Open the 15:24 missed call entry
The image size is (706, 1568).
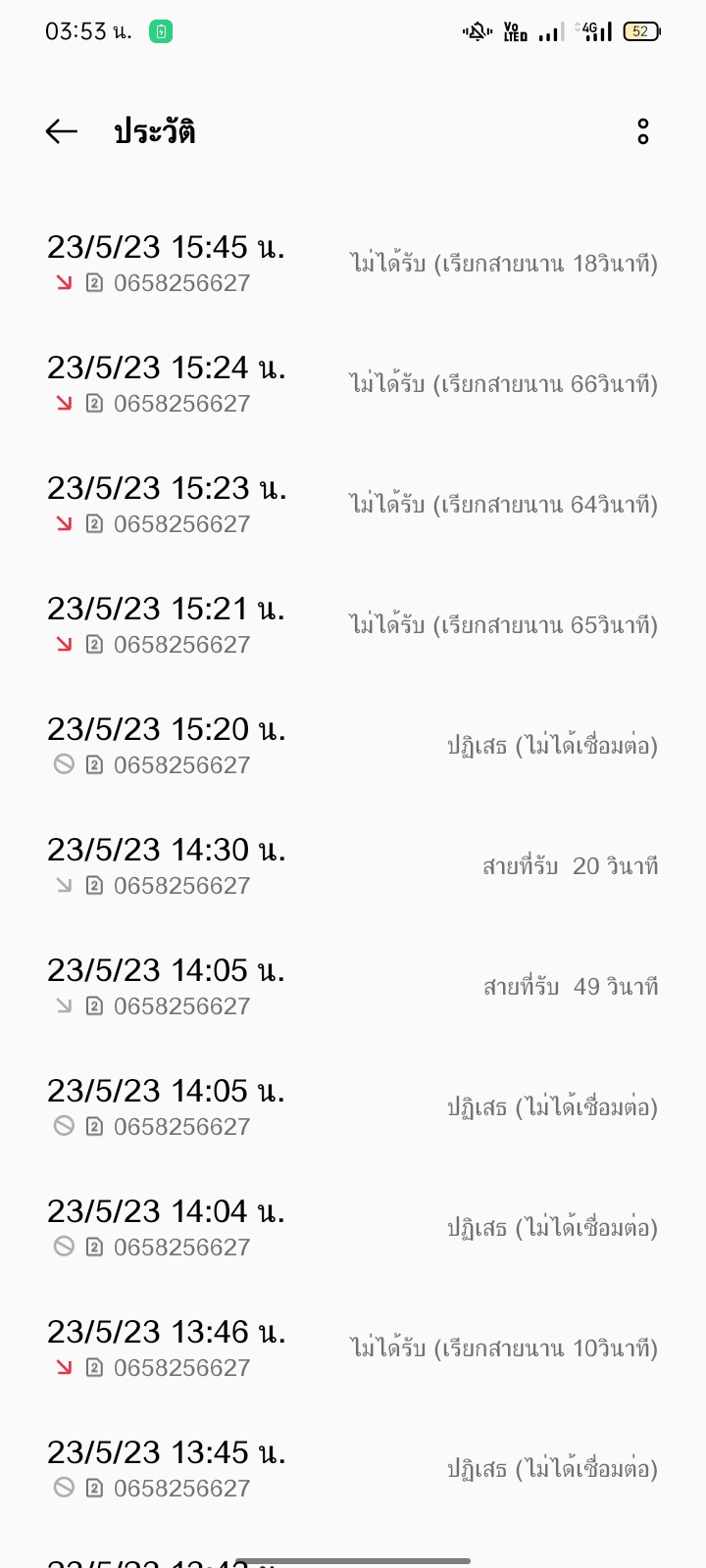click(x=351, y=384)
